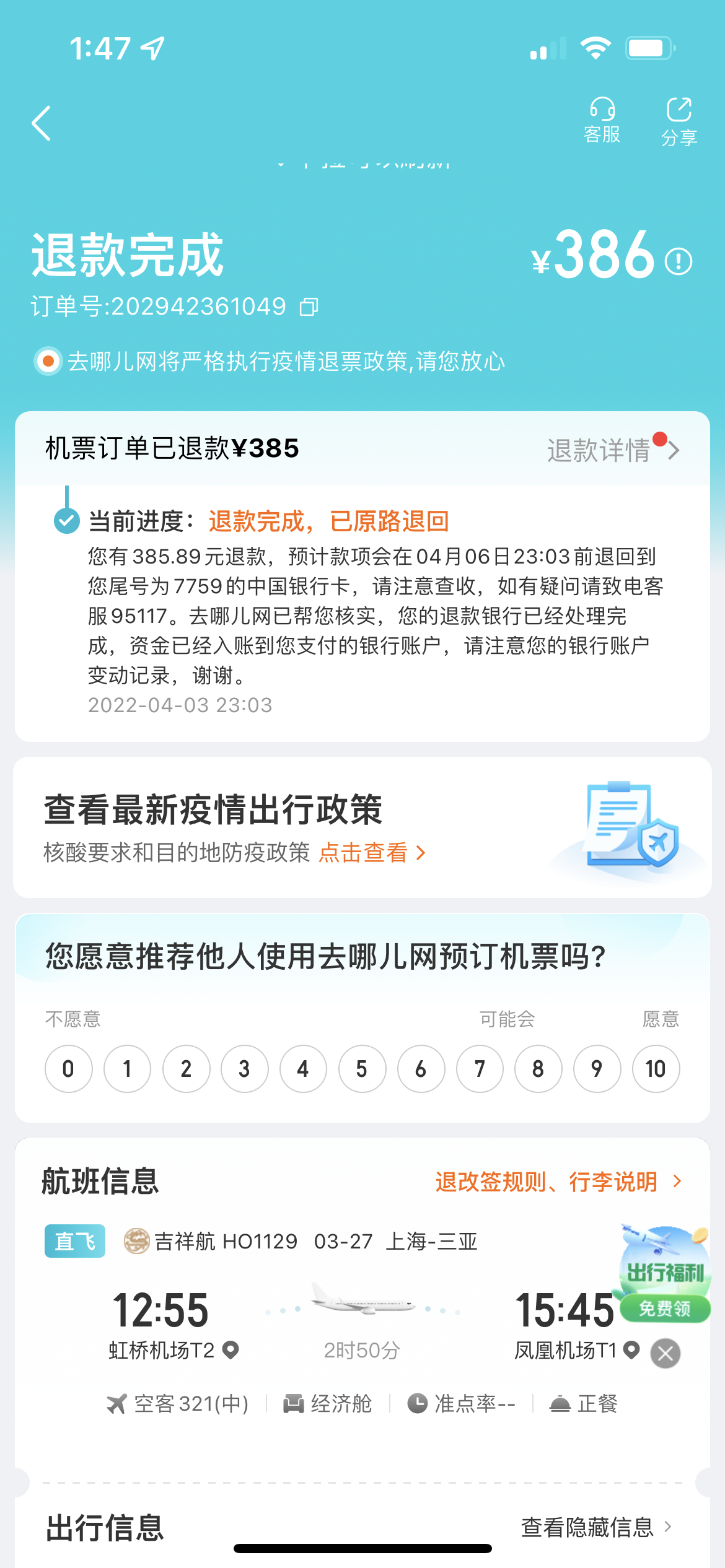The height and width of the screenshot is (1568, 725).
Task: Go back using the top-left arrow
Action: tap(42, 123)
